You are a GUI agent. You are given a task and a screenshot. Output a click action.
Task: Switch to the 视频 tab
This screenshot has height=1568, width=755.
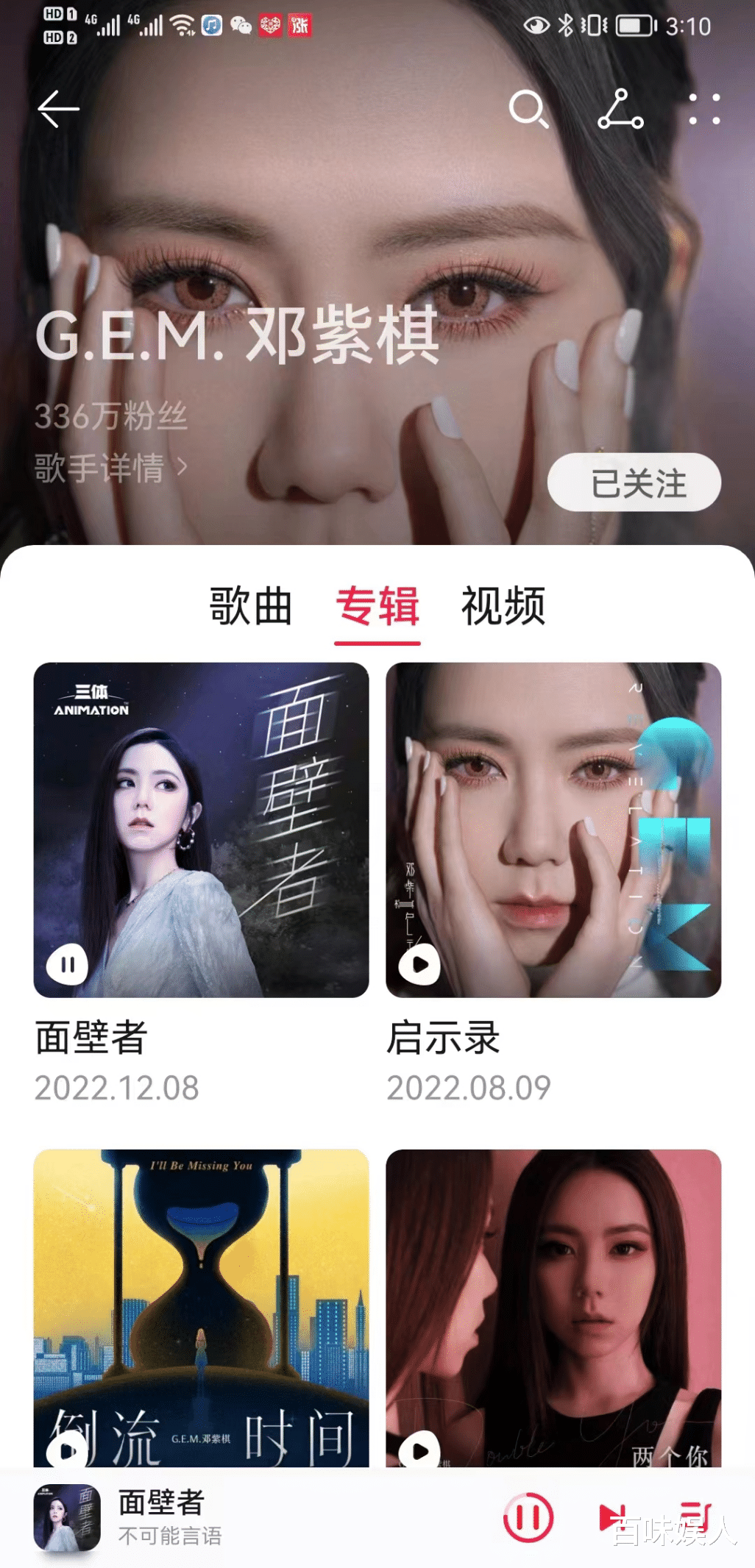point(504,607)
